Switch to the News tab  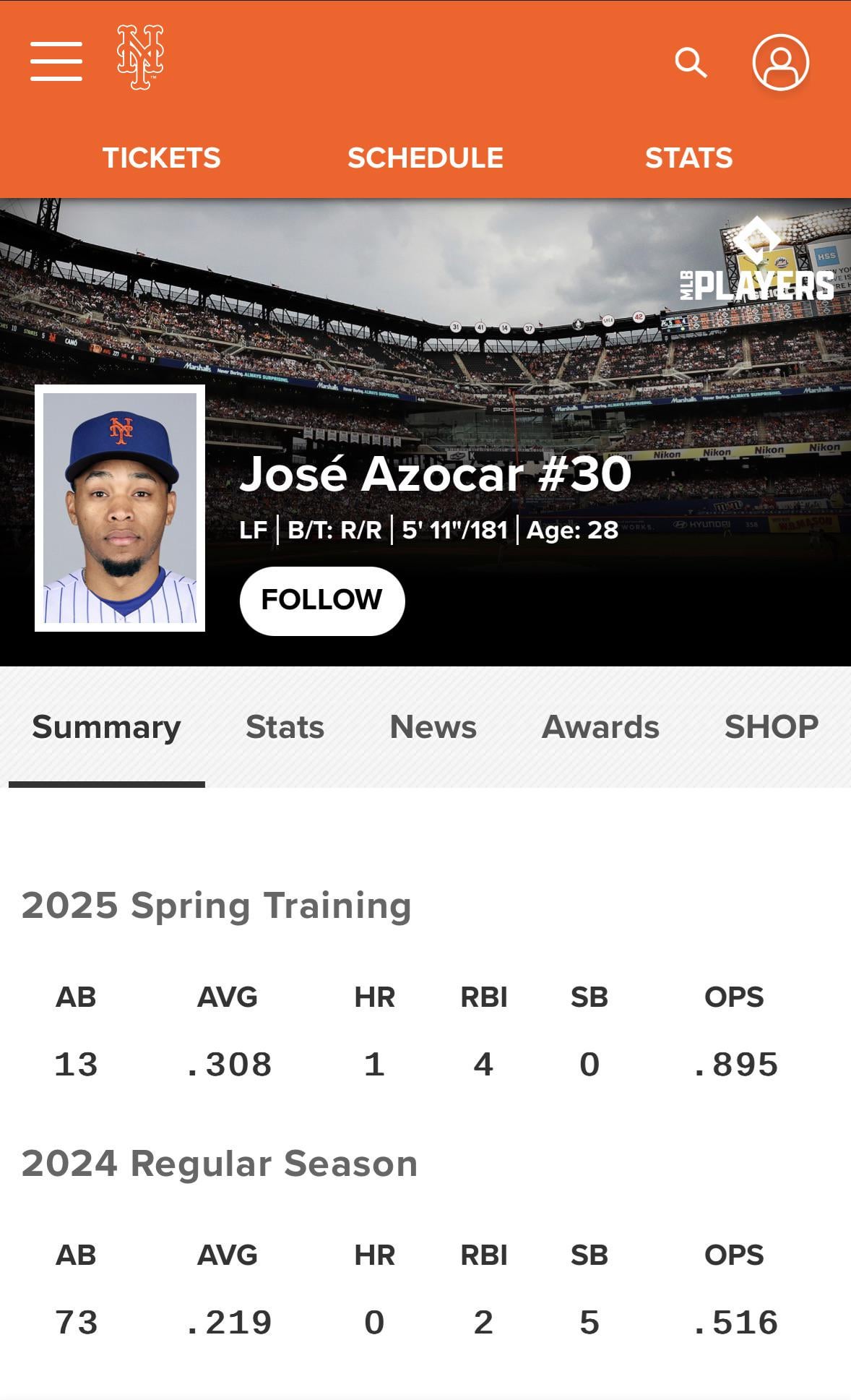click(433, 727)
